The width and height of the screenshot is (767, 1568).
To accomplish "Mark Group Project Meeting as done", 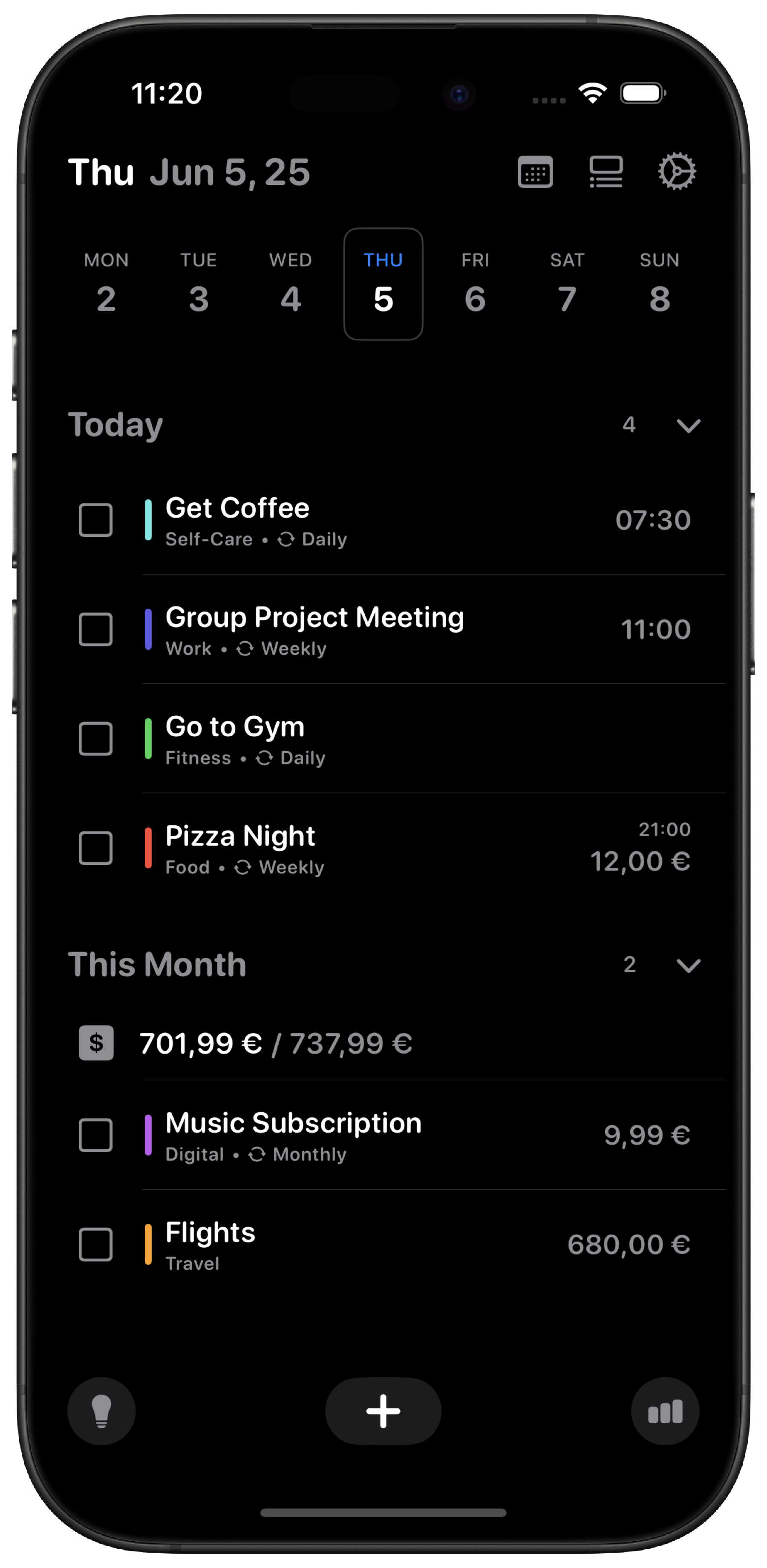I will coord(95,629).
